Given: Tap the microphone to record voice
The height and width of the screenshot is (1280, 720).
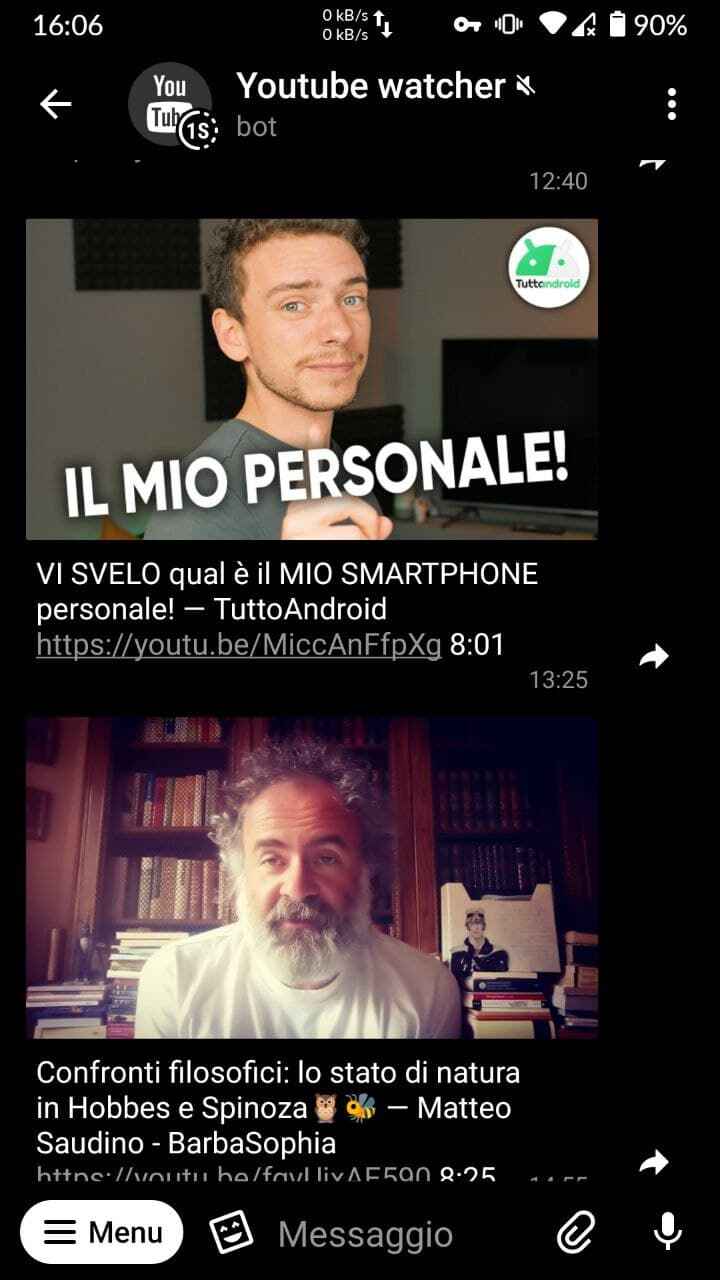Looking at the screenshot, I should [x=667, y=1233].
